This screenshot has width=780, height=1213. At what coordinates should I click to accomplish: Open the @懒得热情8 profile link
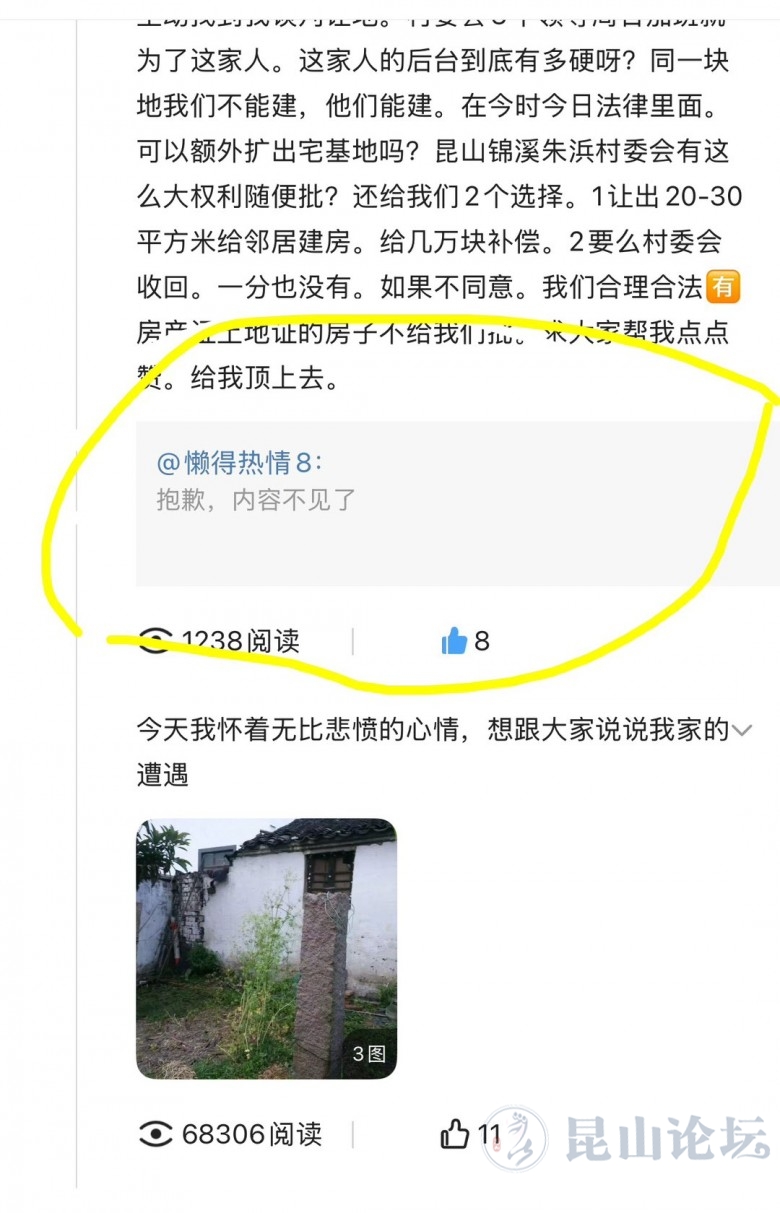238,462
